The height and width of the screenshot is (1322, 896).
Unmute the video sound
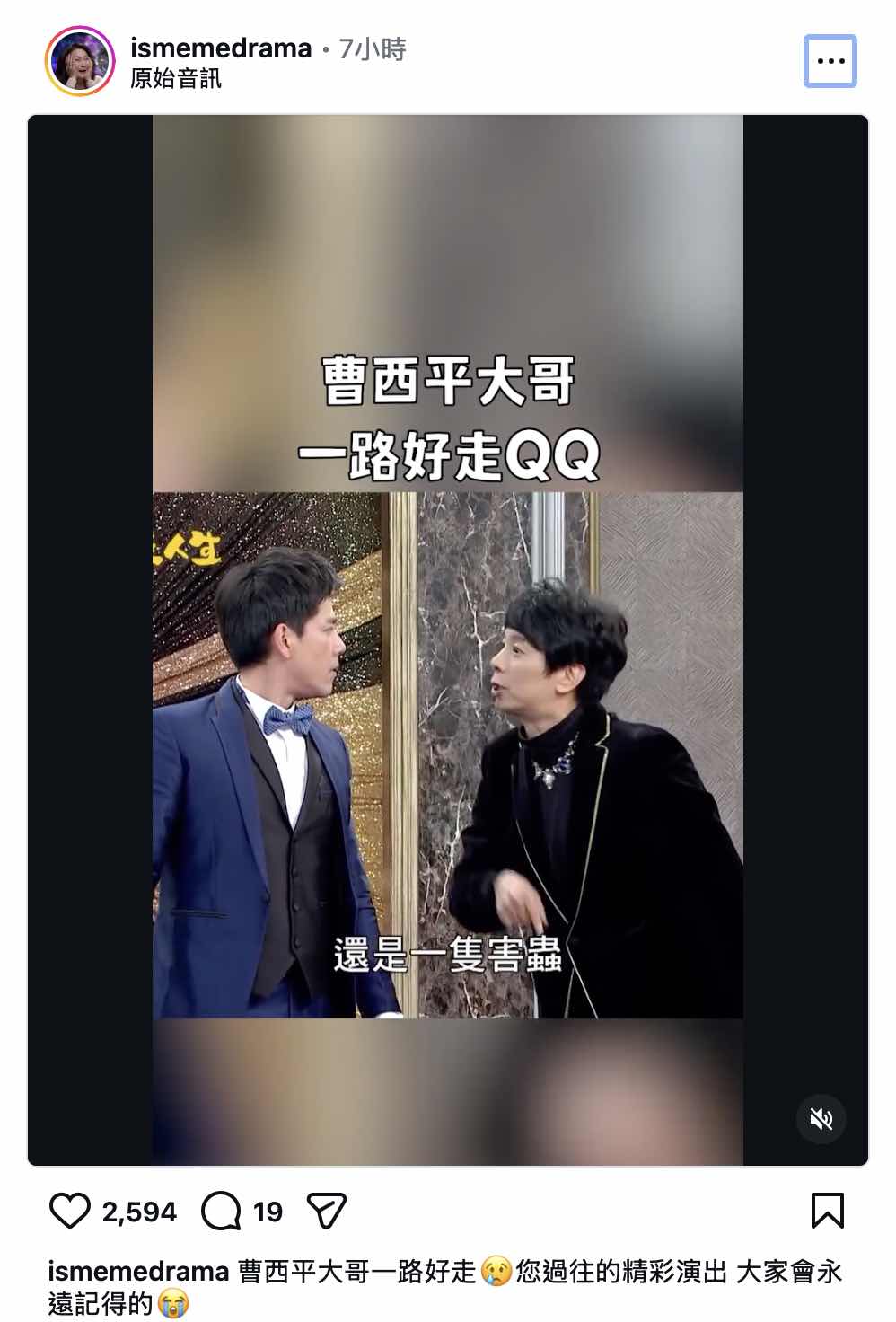[821, 1119]
